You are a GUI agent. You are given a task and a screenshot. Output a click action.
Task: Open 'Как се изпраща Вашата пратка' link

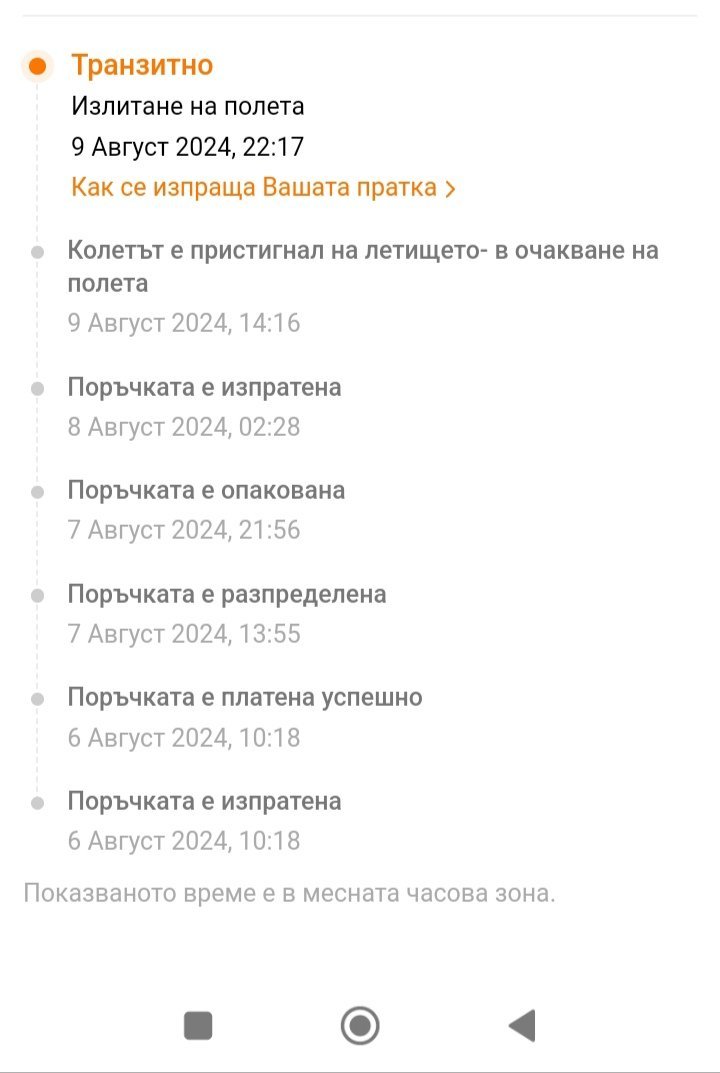click(263, 188)
